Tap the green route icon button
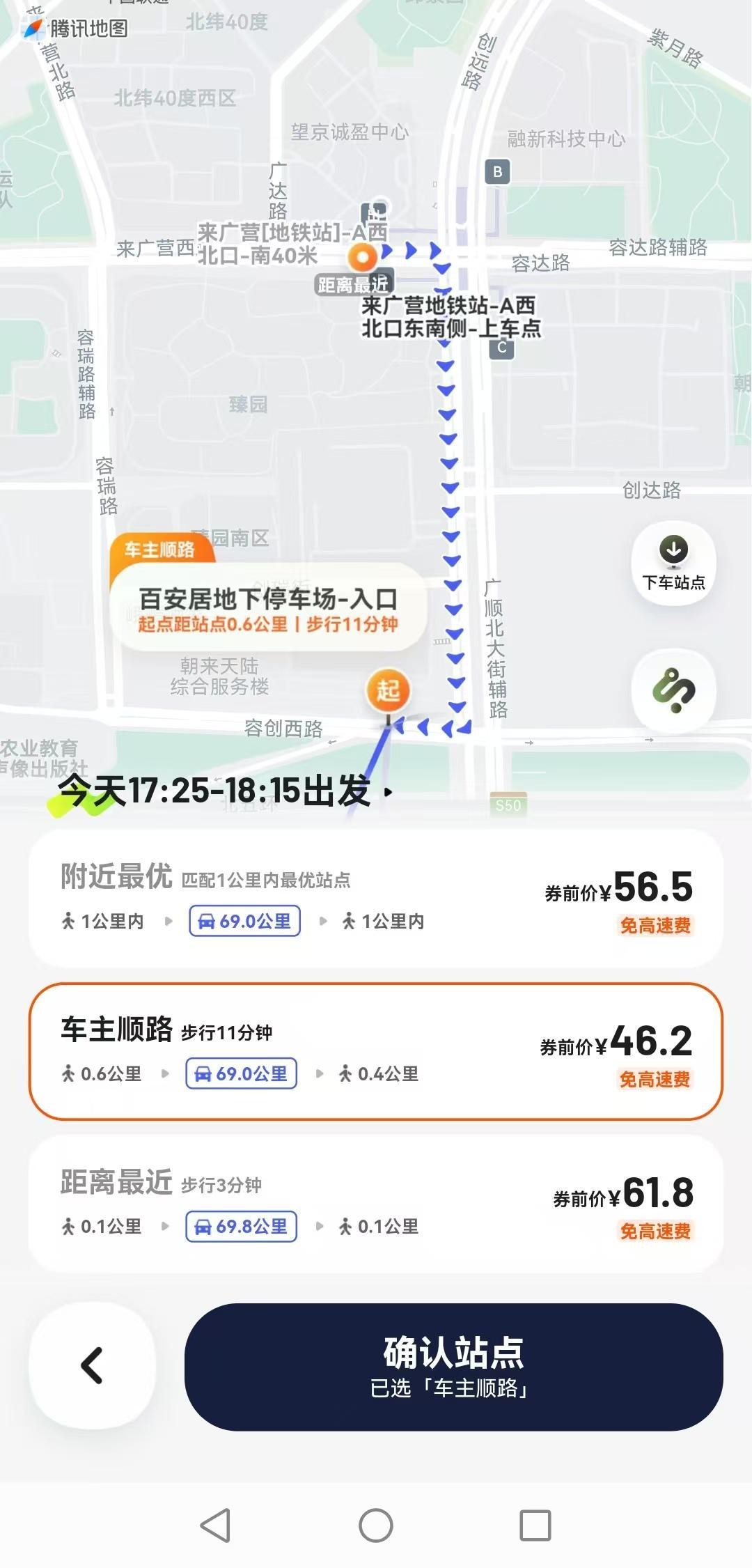The width and height of the screenshot is (752, 1568). pos(673,690)
